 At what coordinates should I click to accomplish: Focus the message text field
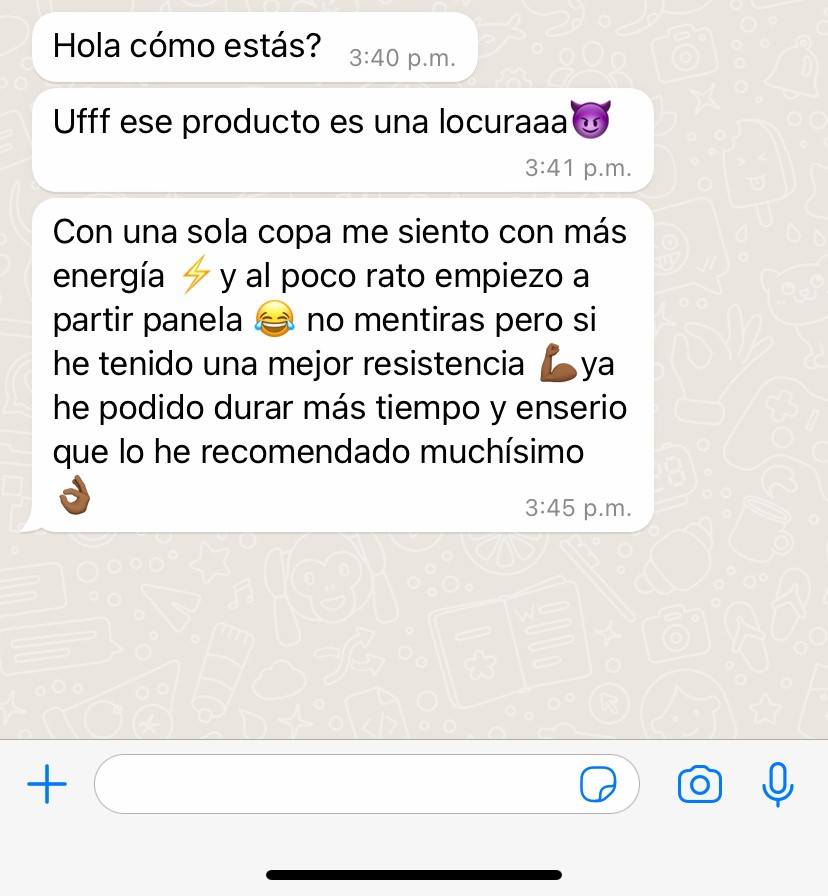pos(330,785)
